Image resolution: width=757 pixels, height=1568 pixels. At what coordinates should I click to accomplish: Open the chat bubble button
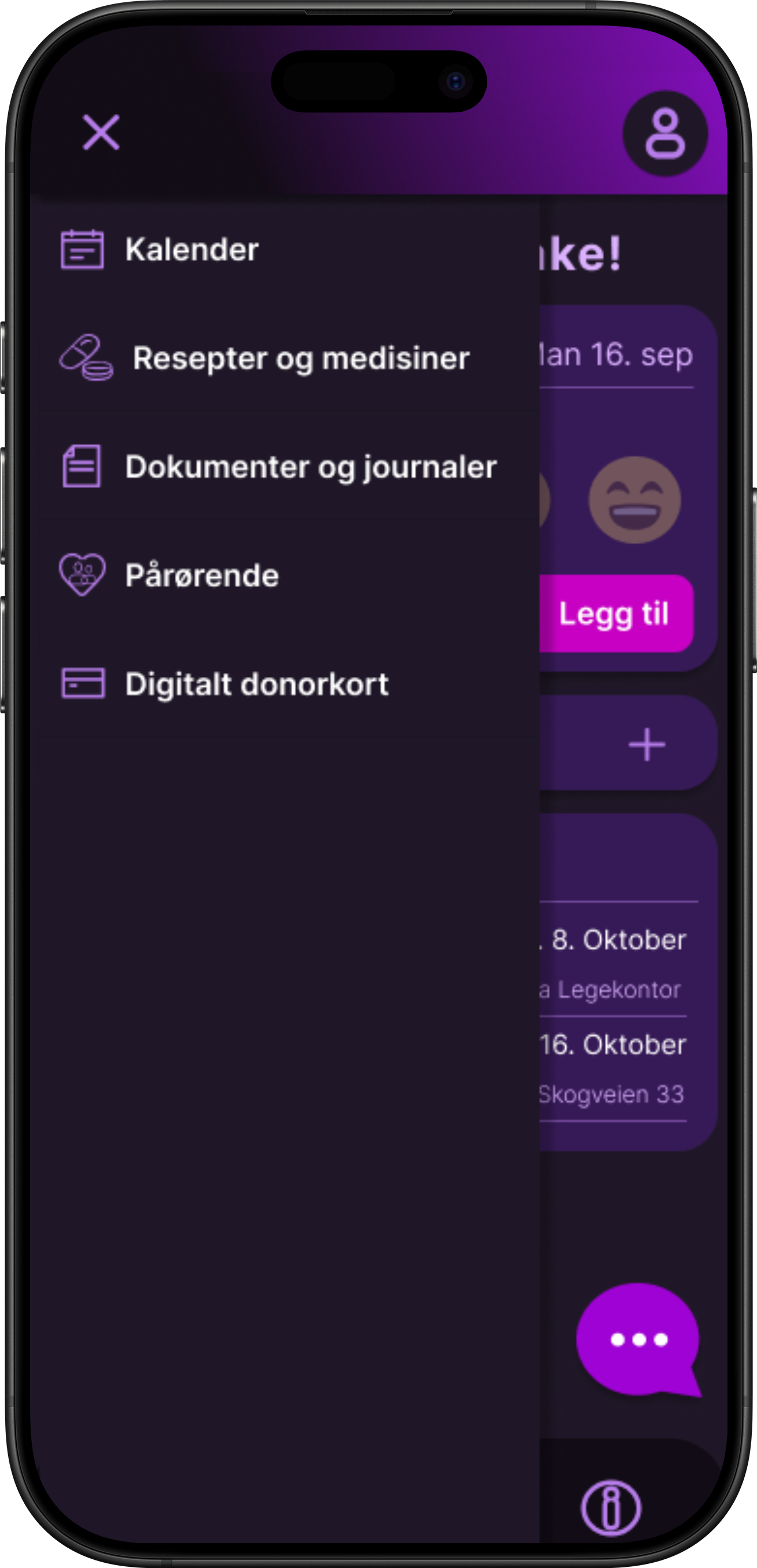pyautogui.click(x=638, y=1340)
